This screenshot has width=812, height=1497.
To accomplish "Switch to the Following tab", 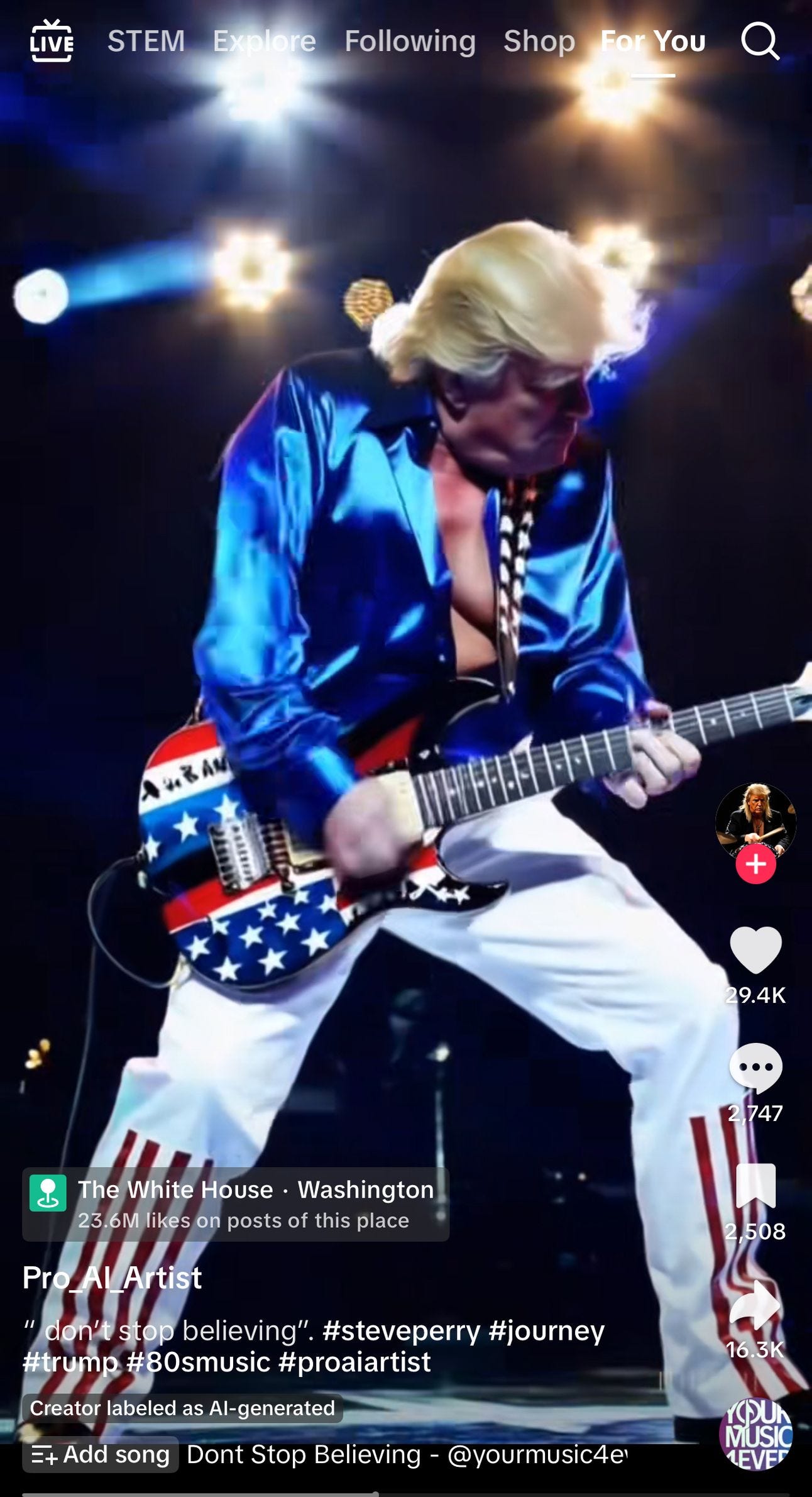I will tap(410, 41).
